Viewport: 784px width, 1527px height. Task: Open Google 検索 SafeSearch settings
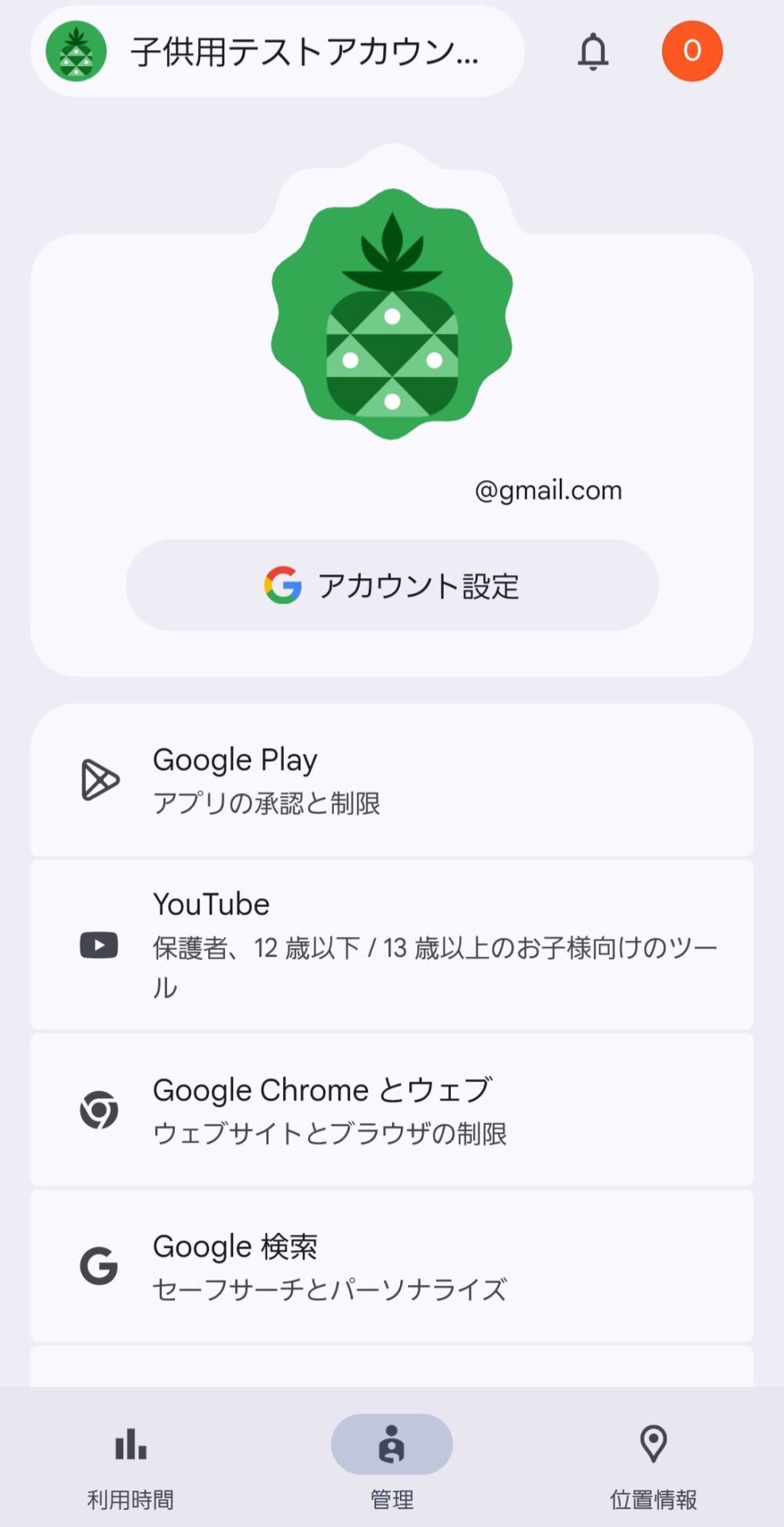[392, 1266]
